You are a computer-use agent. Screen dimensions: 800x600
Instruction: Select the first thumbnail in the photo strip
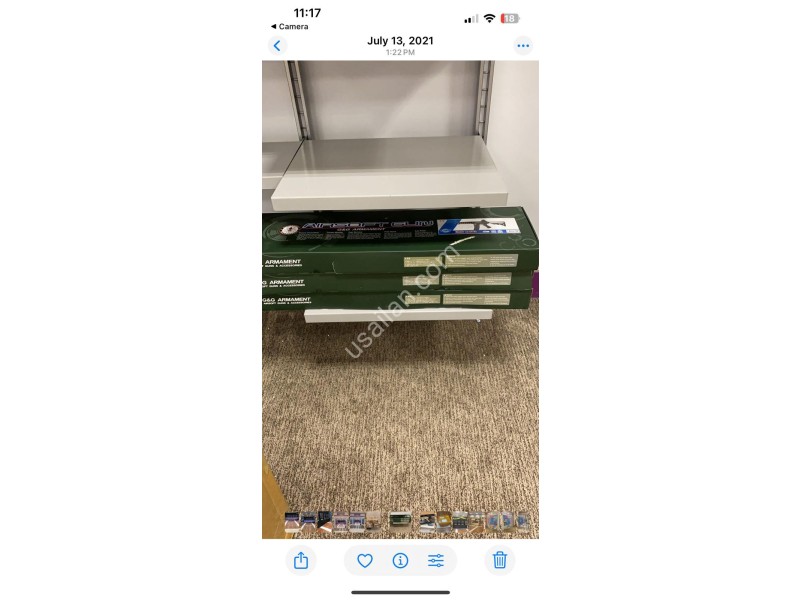coord(292,521)
